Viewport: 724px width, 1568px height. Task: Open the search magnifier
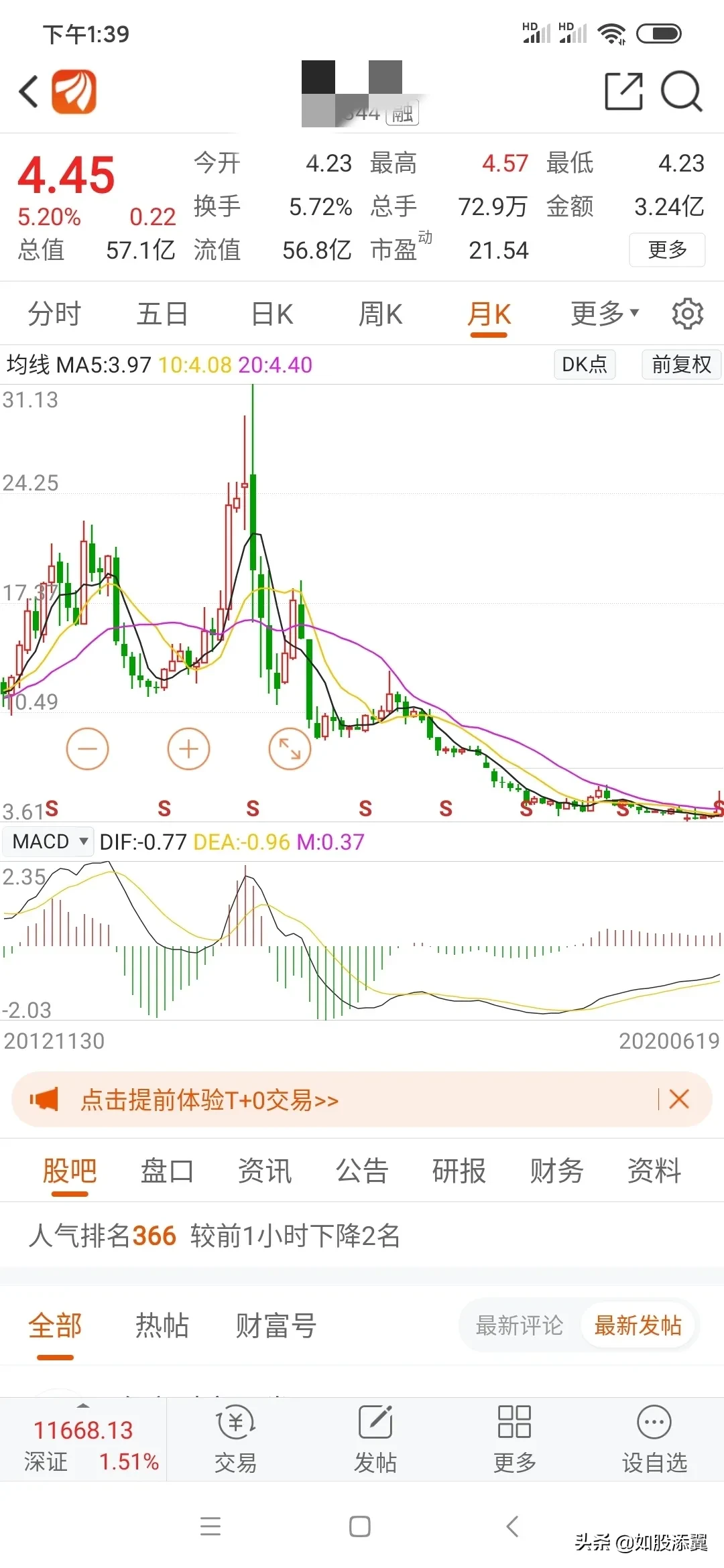pos(681,91)
